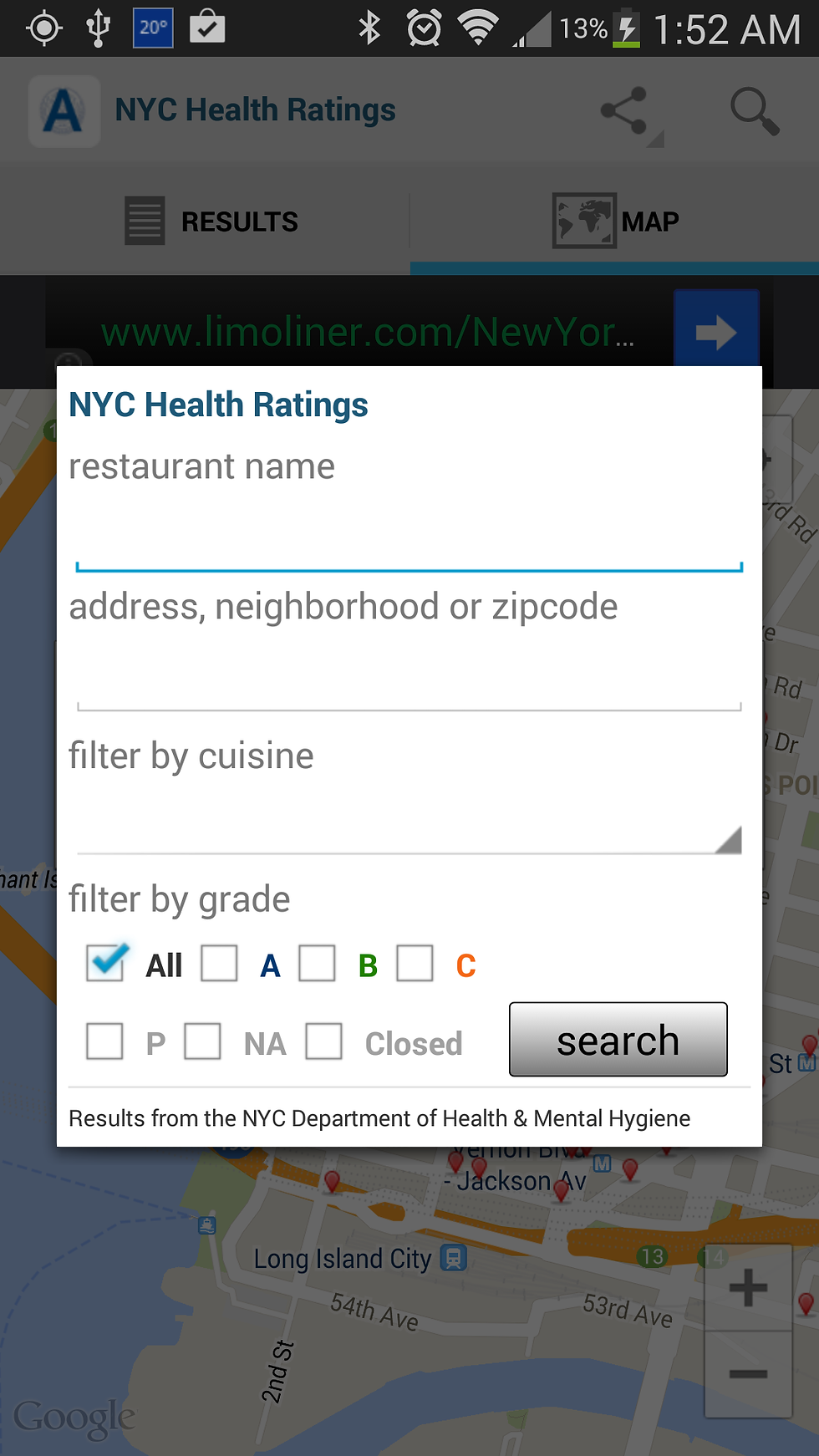Hit the search button in the dialog

[618, 1040]
